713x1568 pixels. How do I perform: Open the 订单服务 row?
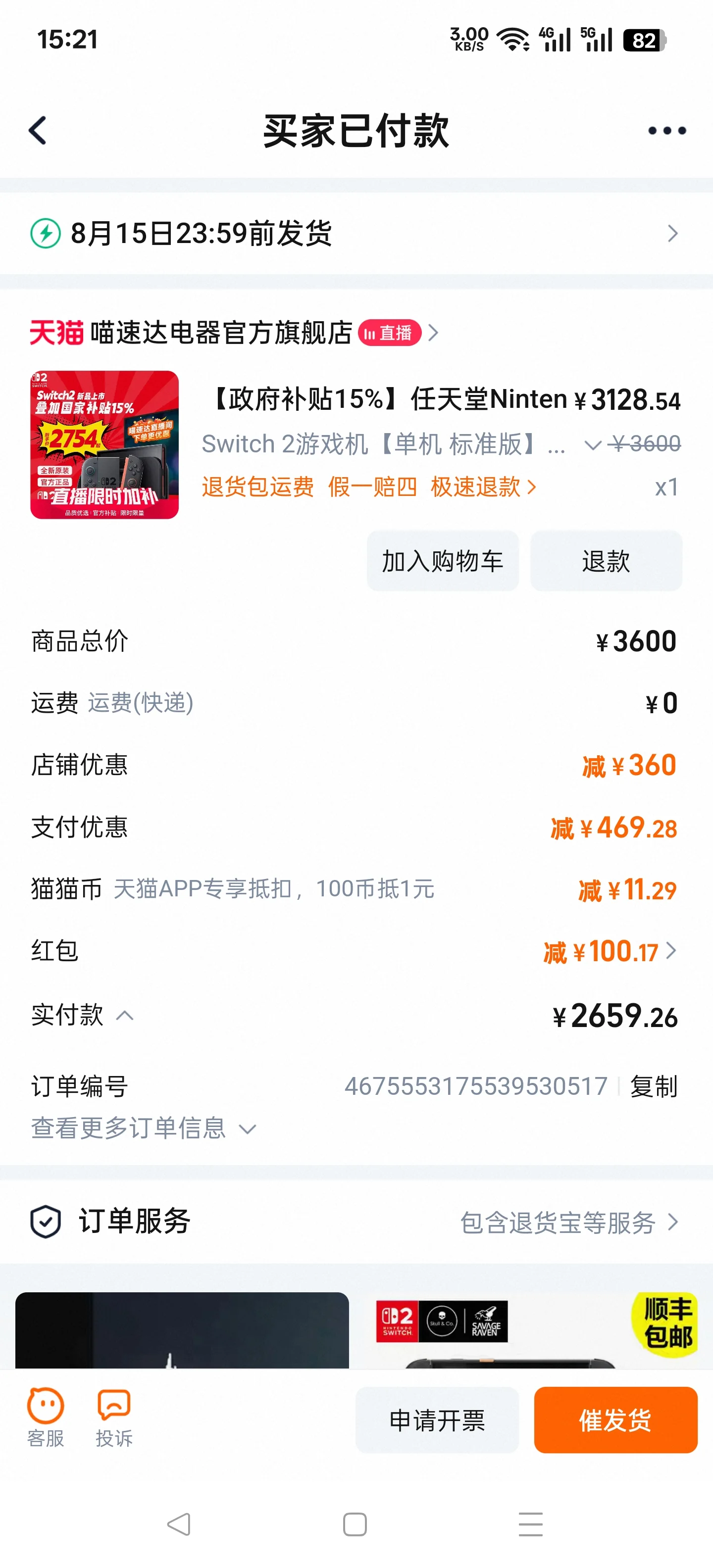pos(356,1222)
